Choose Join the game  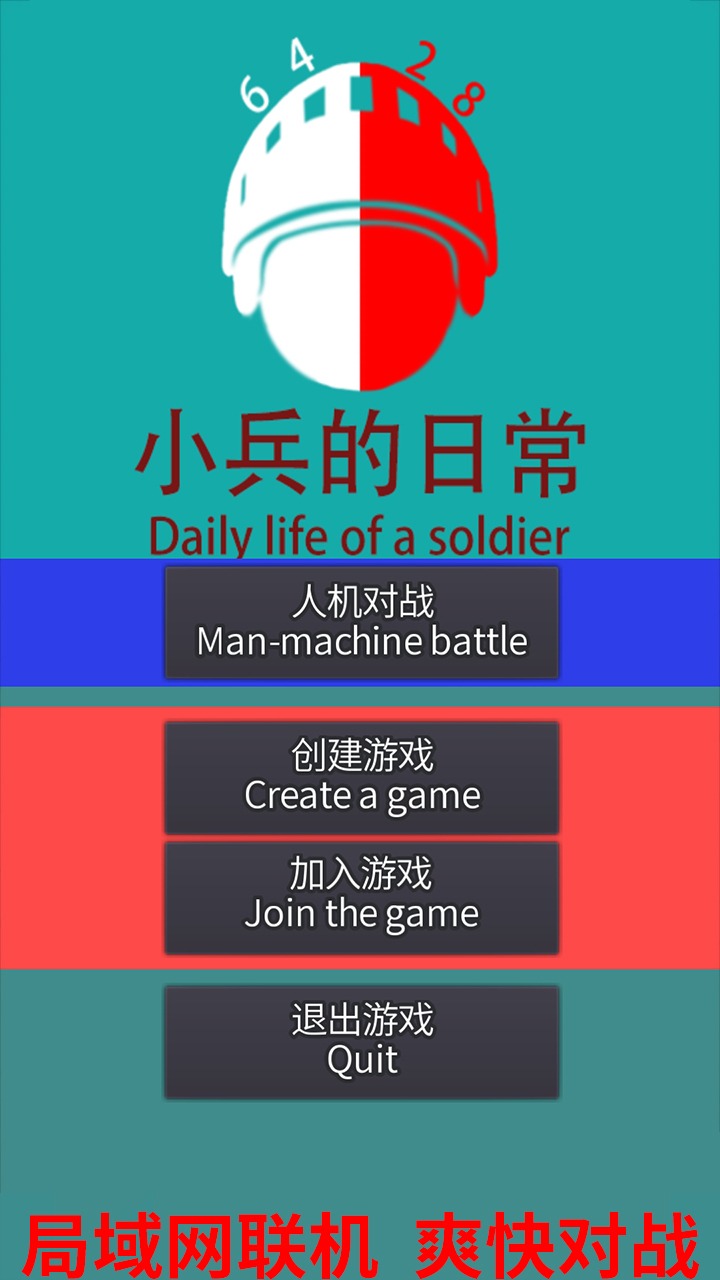(361, 896)
